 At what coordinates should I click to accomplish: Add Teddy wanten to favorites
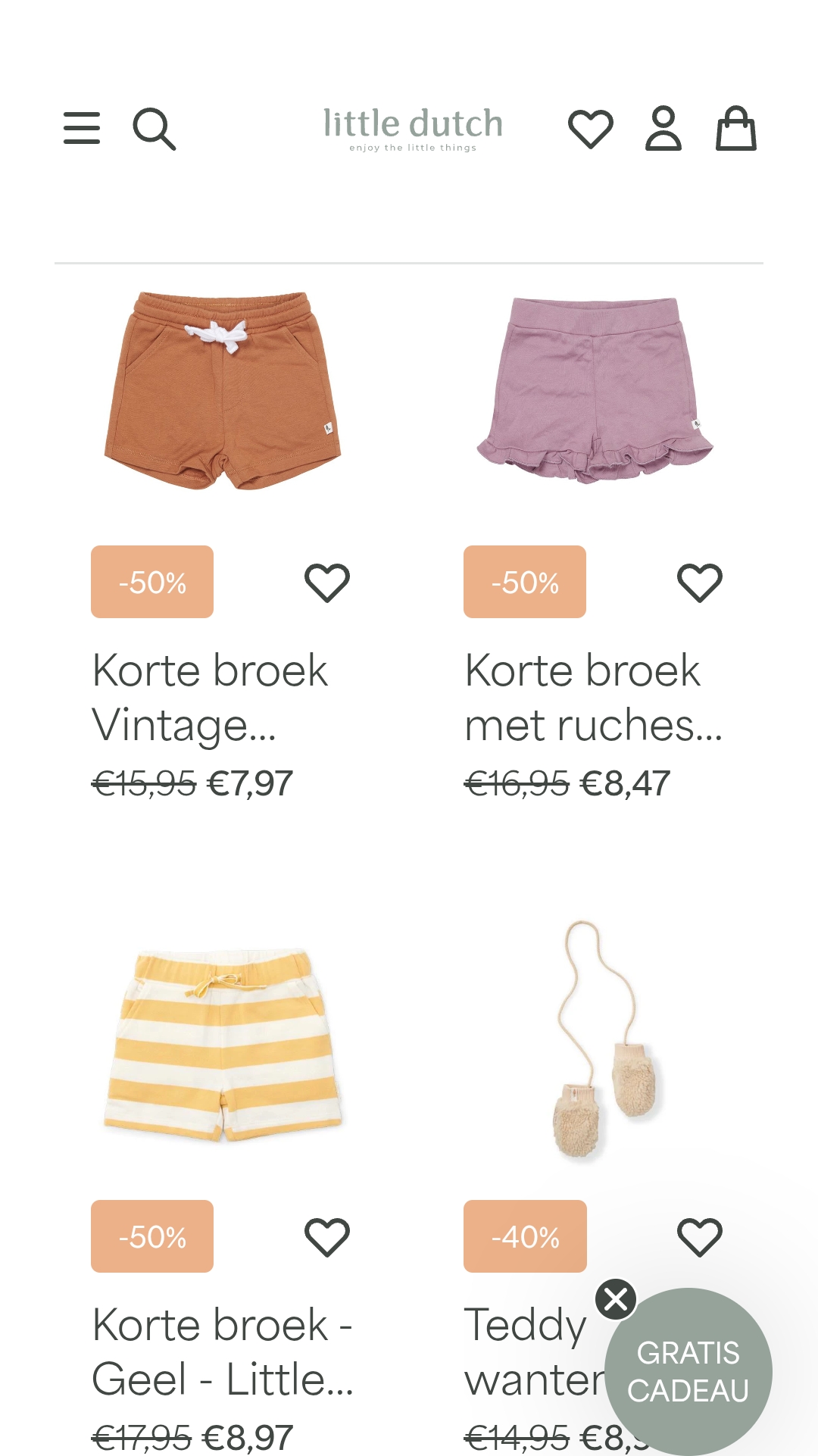point(699,1236)
